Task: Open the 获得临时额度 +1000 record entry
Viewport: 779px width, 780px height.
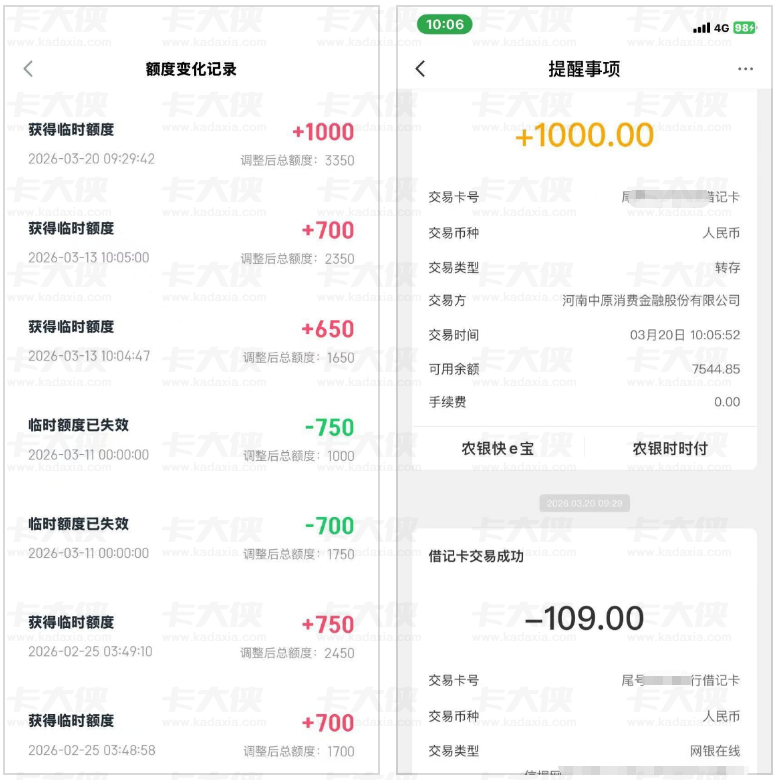Action: [190, 140]
